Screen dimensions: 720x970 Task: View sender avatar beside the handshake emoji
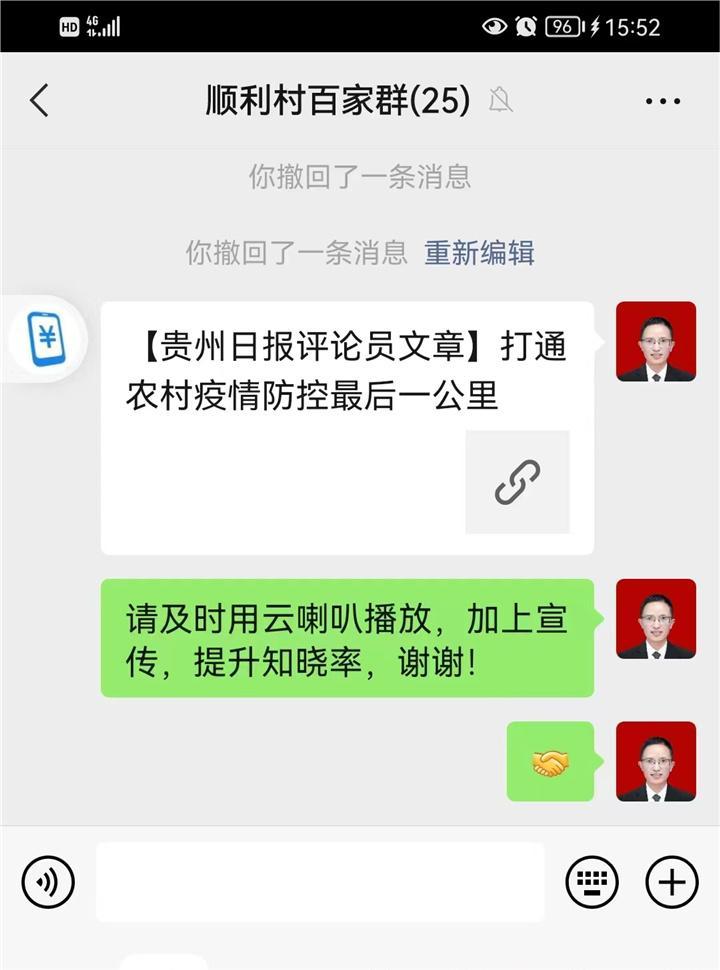[x=655, y=761]
